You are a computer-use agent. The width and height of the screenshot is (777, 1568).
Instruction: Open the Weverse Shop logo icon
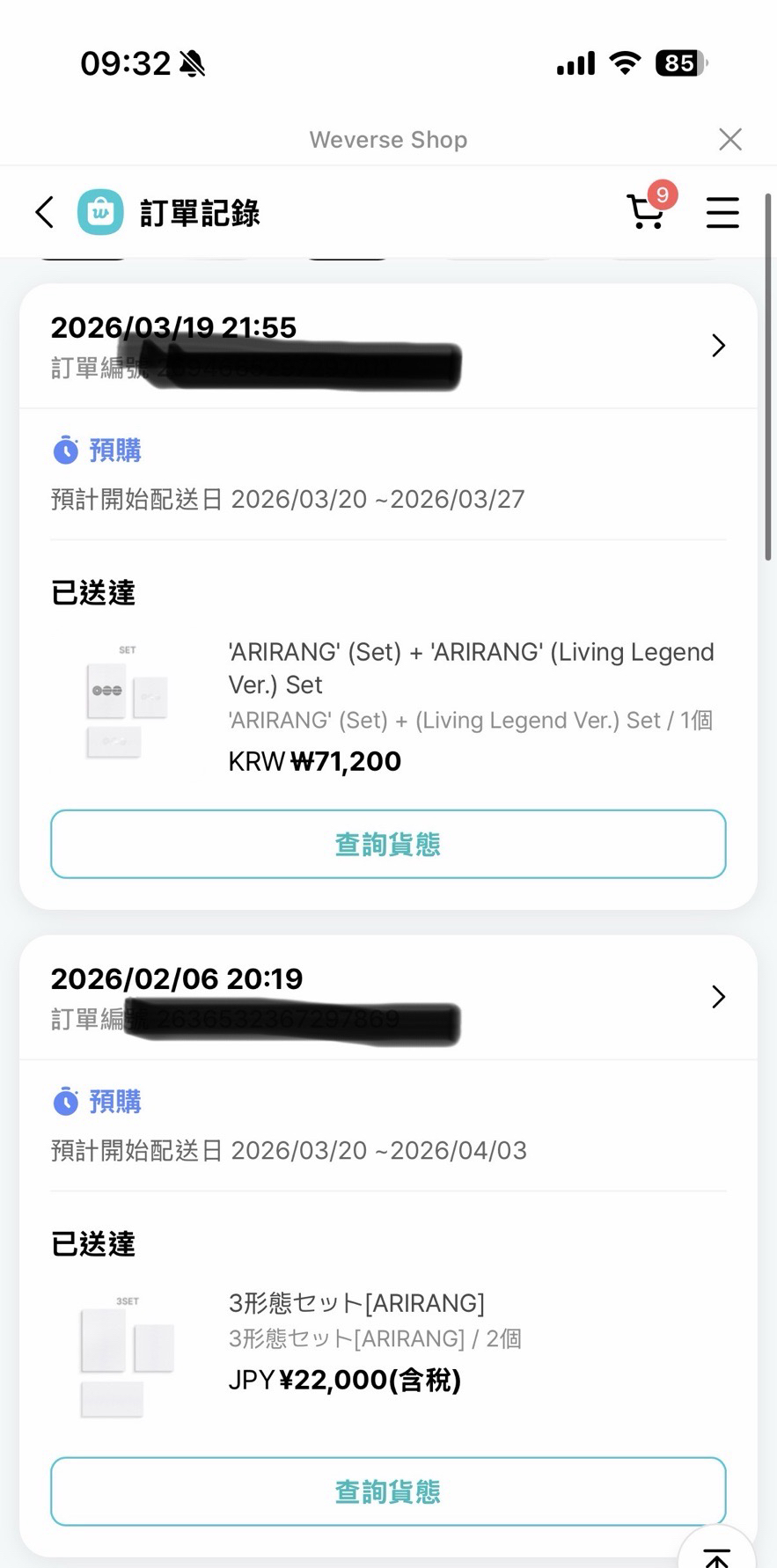[99, 212]
